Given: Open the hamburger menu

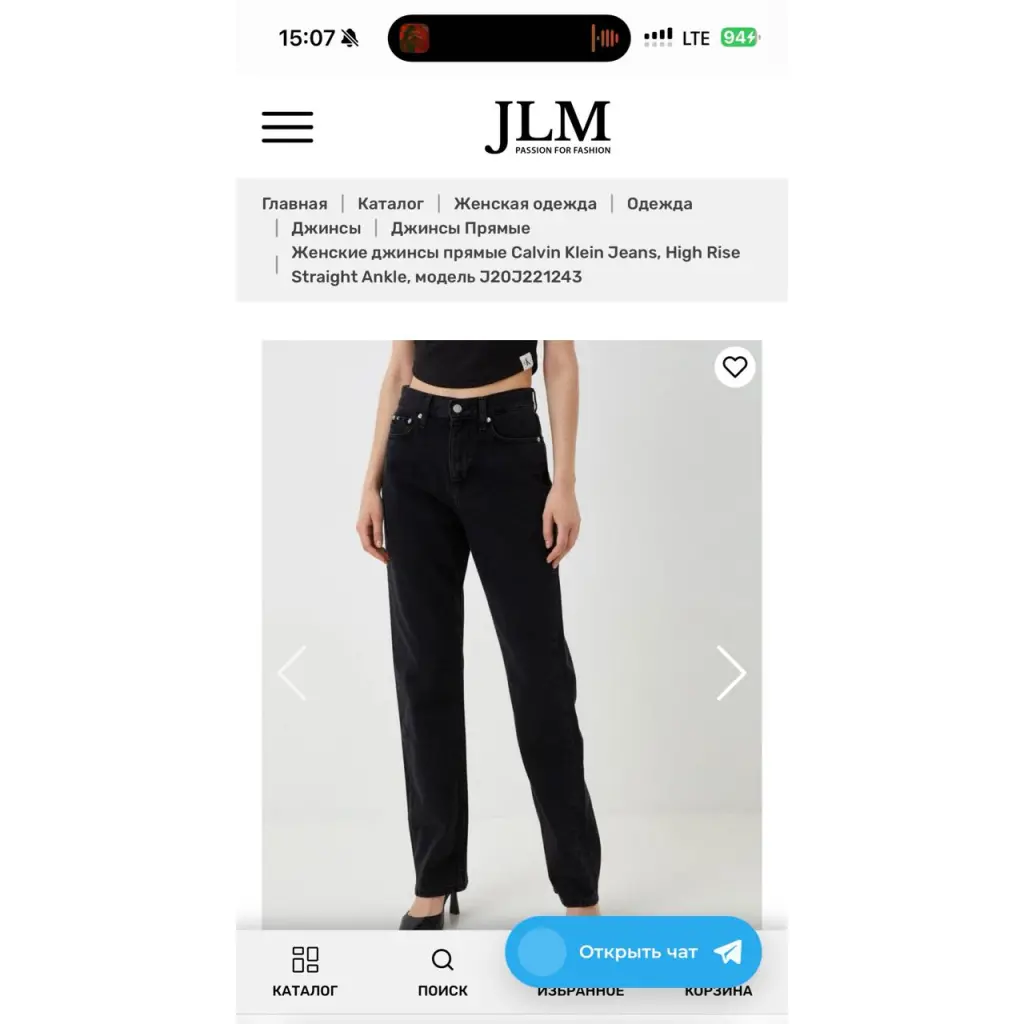Looking at the screenshot, I should pyautogui.click(x=287, y=127).
